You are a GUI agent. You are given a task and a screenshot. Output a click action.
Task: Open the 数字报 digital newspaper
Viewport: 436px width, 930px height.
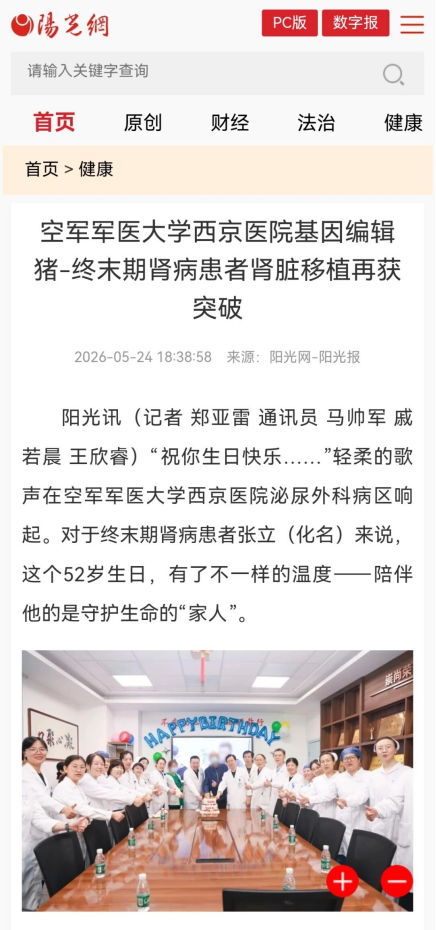coord(355,23)
